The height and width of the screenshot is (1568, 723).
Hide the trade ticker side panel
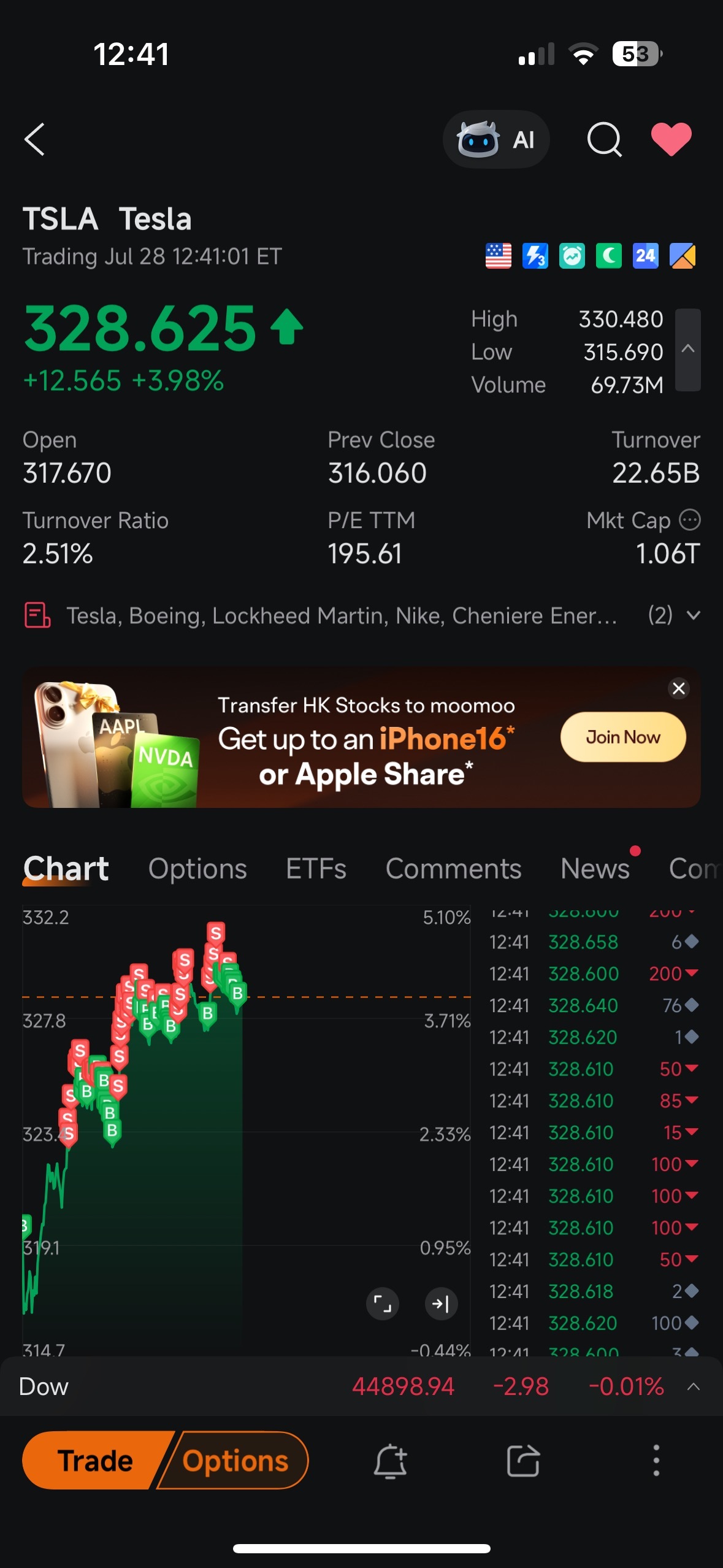pyautogui.click(x=441, y=1304)
